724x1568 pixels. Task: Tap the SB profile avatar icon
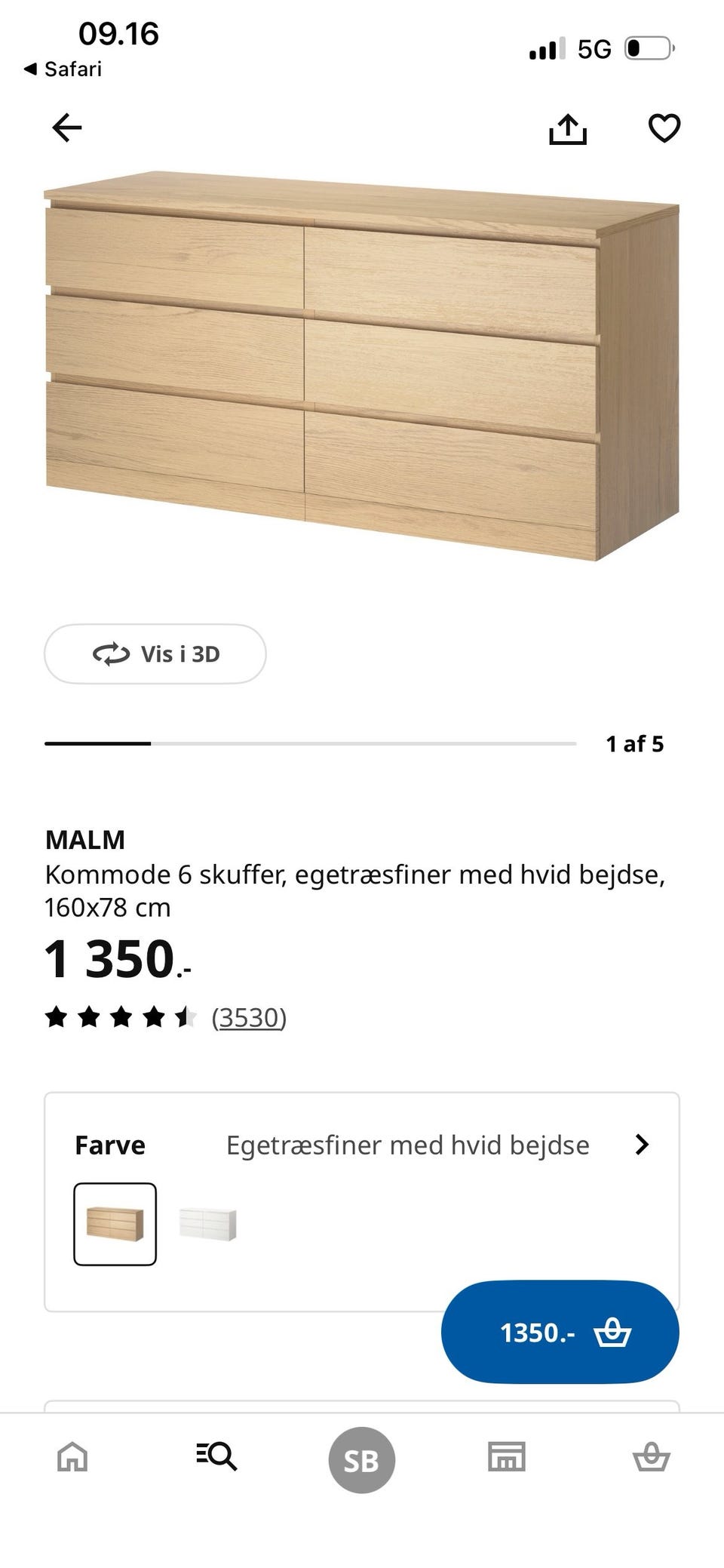361,1459
